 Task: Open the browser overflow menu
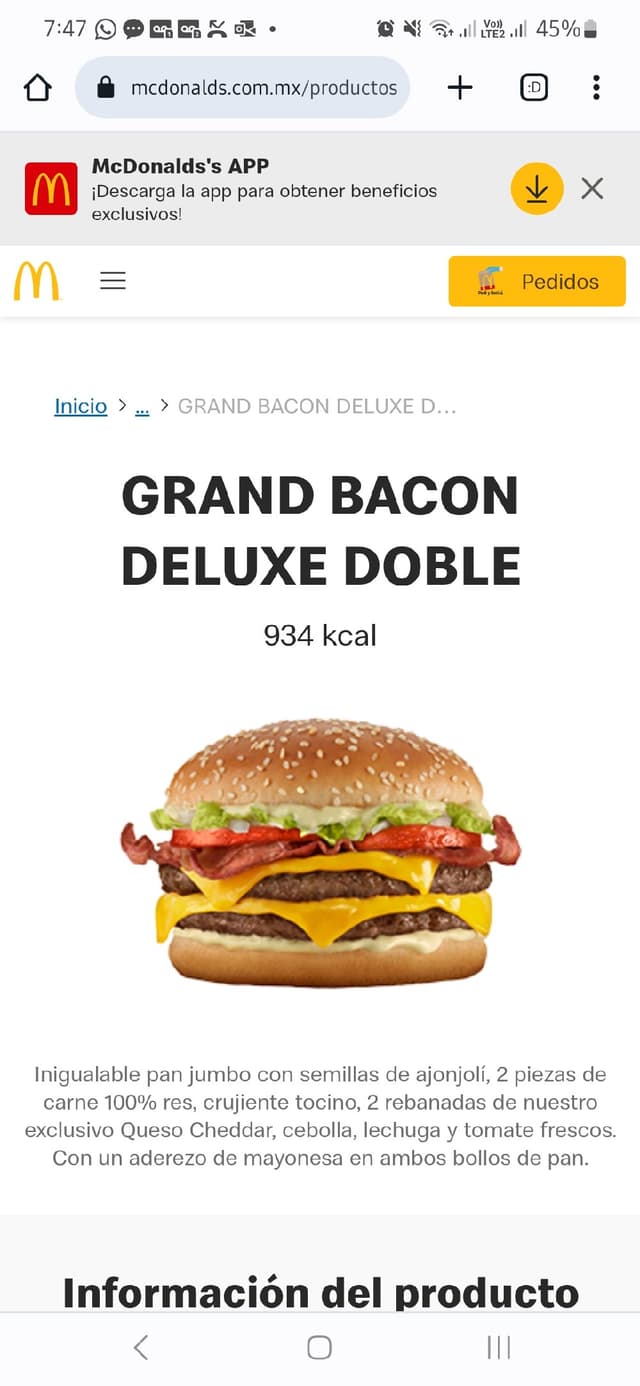pos(596,88)
